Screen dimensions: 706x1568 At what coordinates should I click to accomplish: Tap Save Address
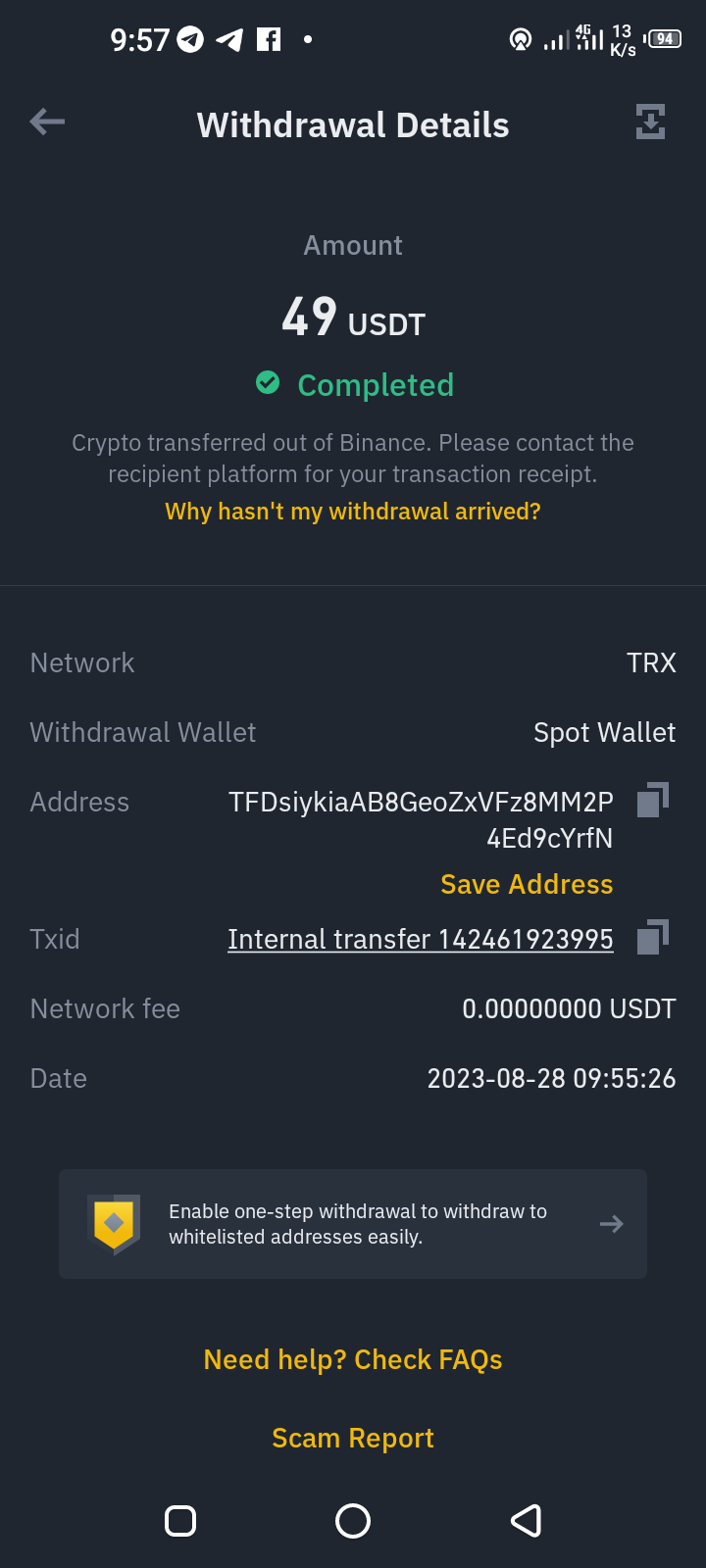pos(527,884)
